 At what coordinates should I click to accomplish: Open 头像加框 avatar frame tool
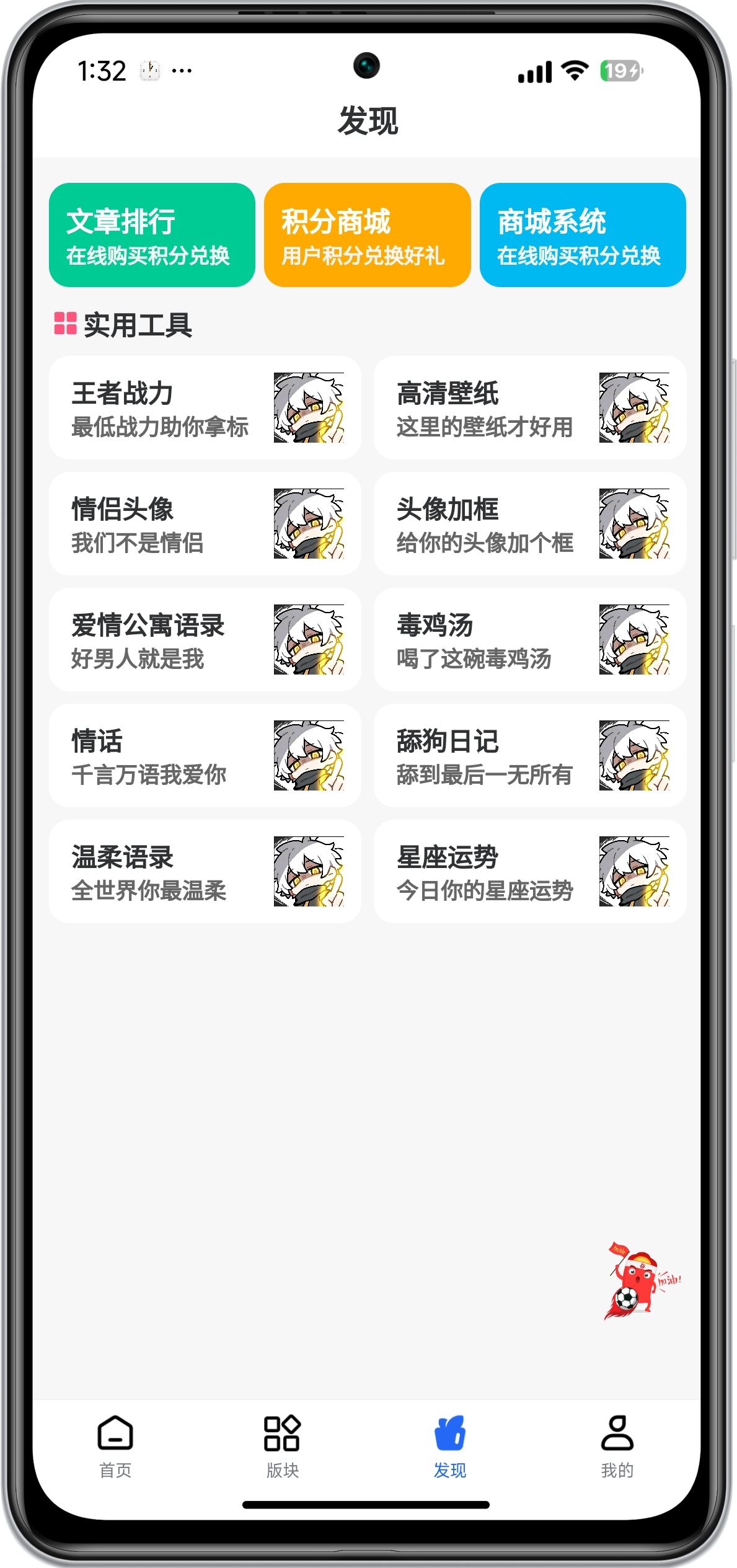[x=529, y=524]
